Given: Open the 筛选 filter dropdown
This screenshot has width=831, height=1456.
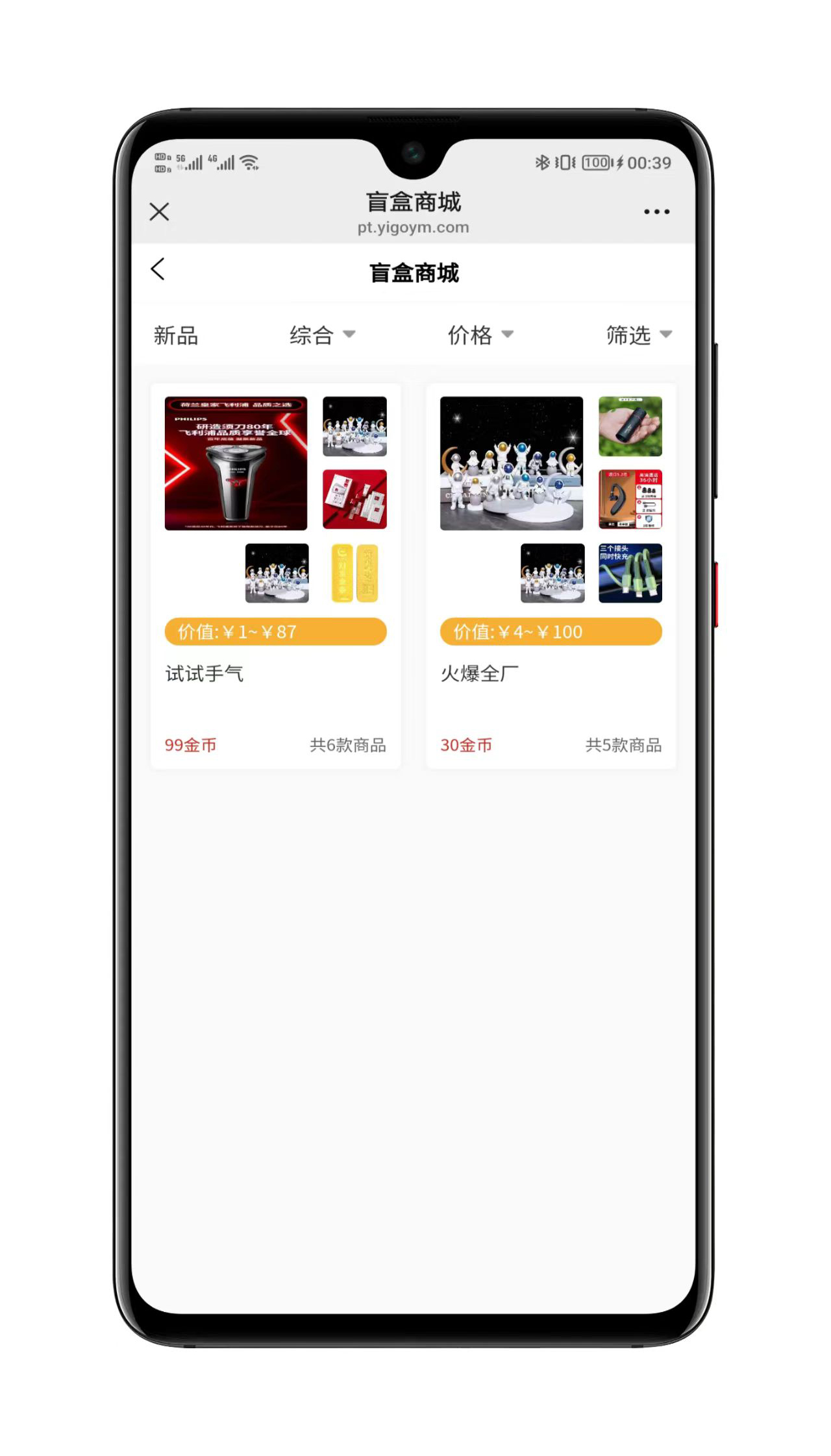Looking at the screenshot, I should (x=639, y=335).
